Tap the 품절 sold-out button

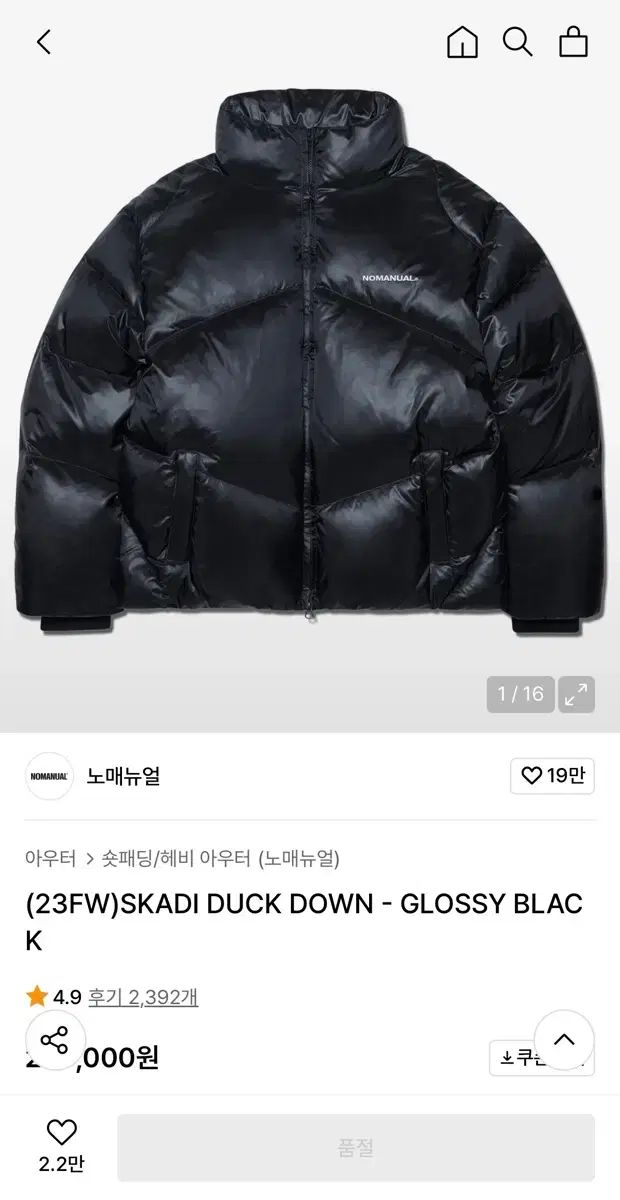[x=355, y=1148]
